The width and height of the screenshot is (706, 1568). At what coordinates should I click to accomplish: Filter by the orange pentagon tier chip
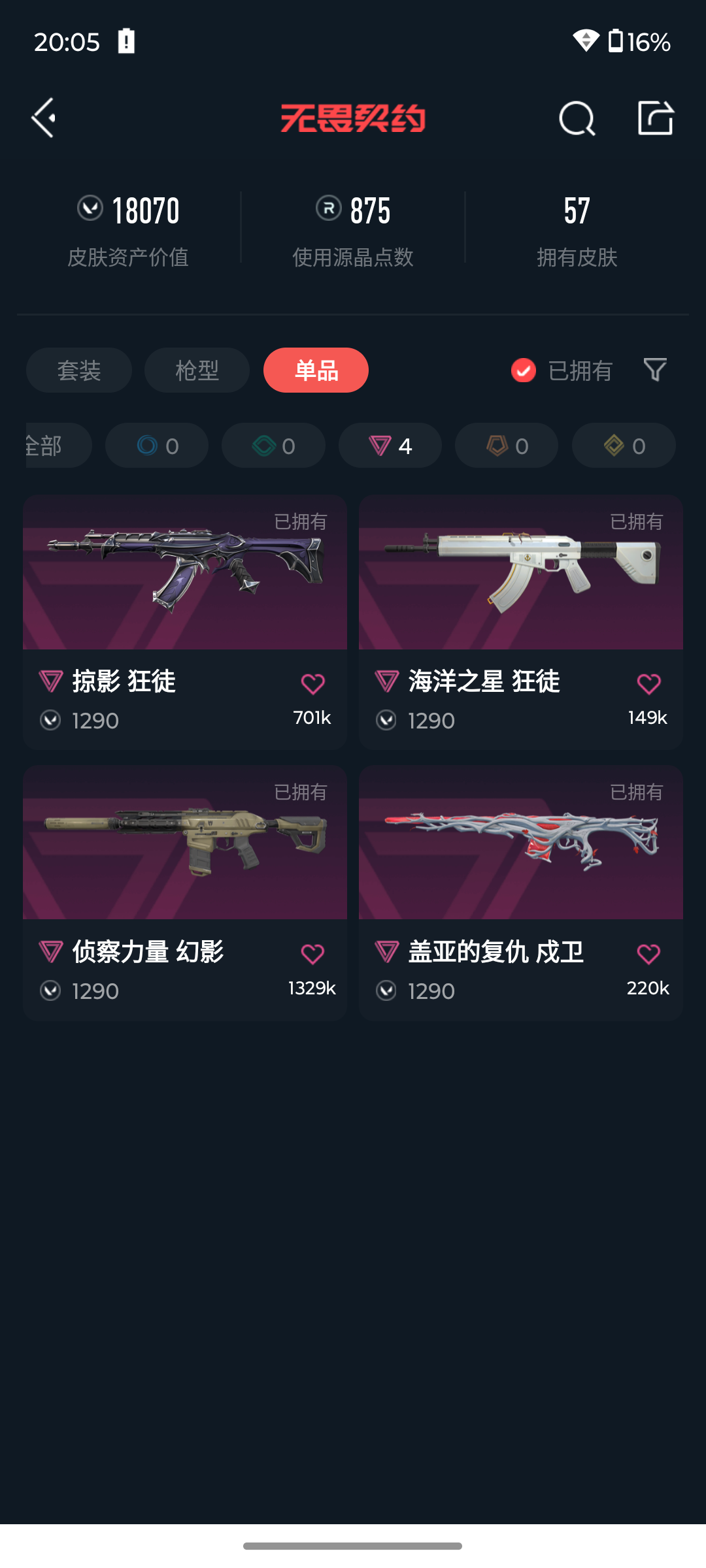tap(507, 446)
